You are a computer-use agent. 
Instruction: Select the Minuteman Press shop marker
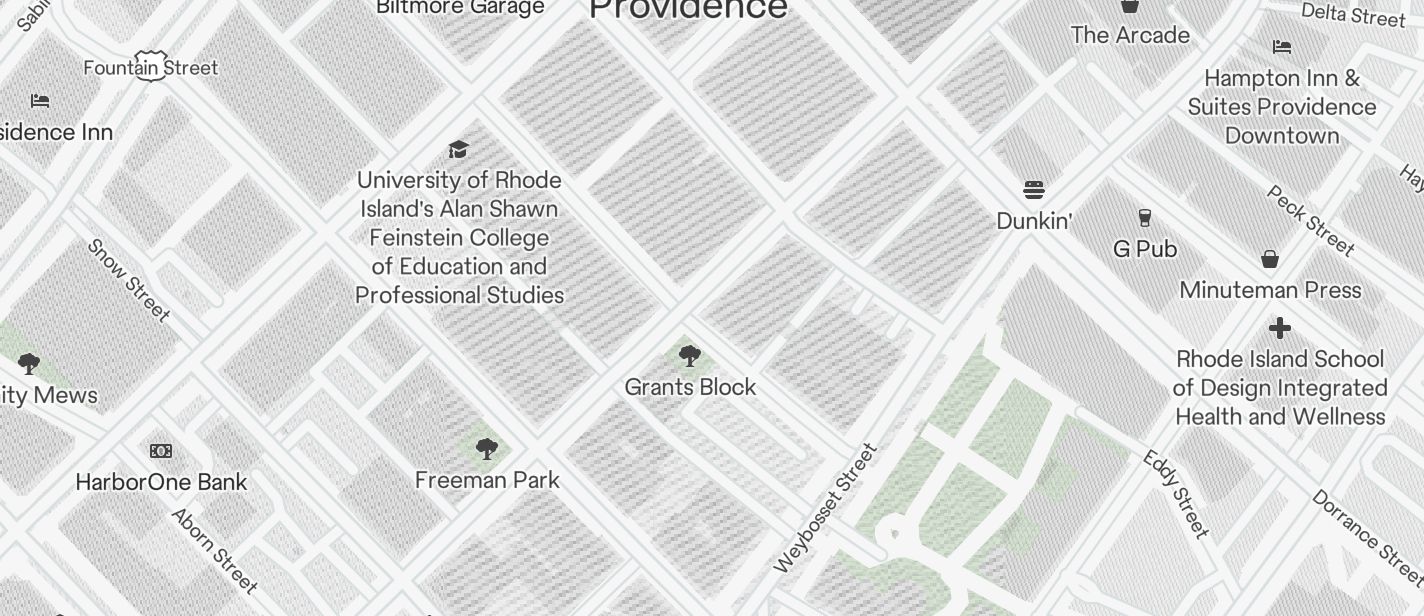point(1270,260)
